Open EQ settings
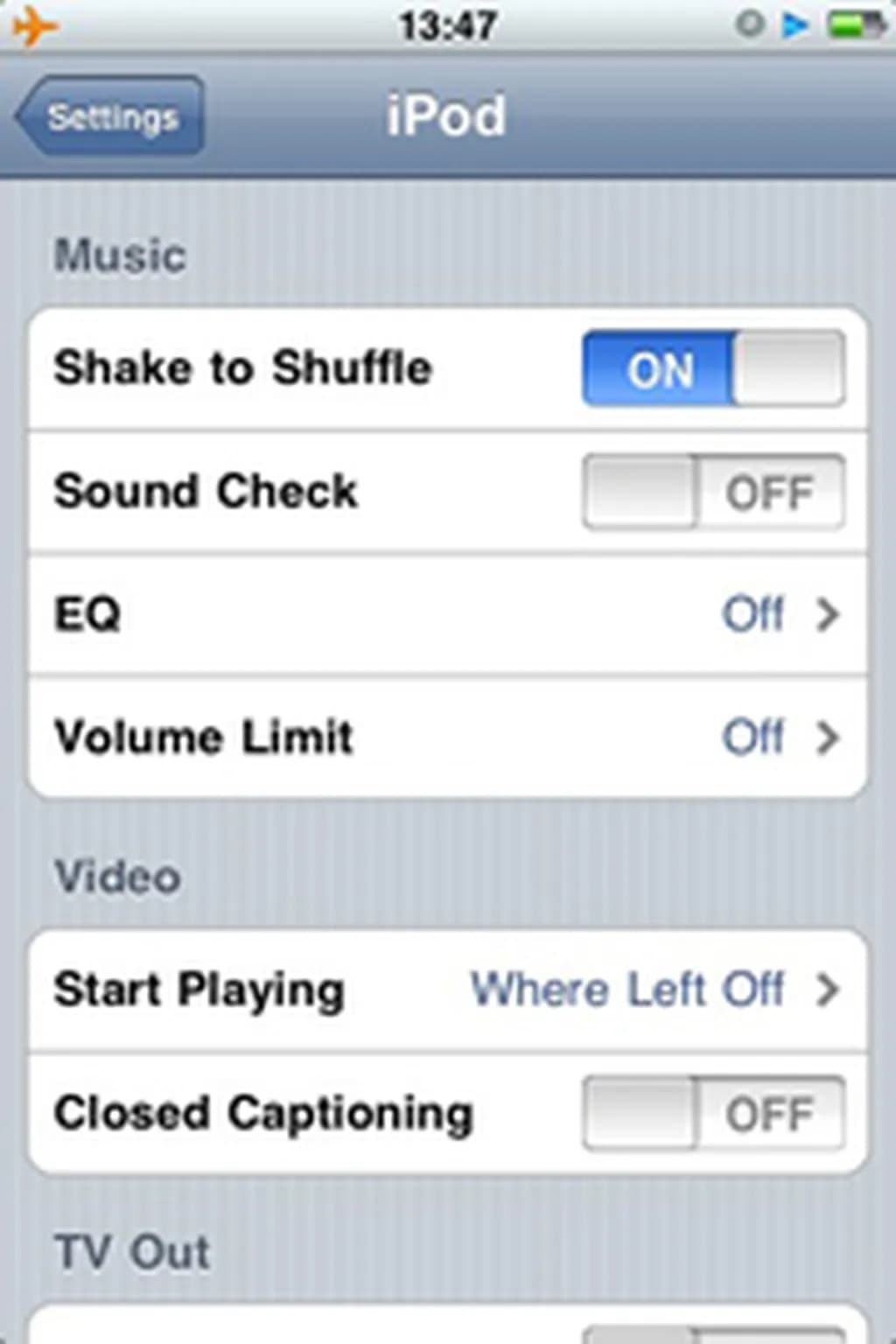 448,614
